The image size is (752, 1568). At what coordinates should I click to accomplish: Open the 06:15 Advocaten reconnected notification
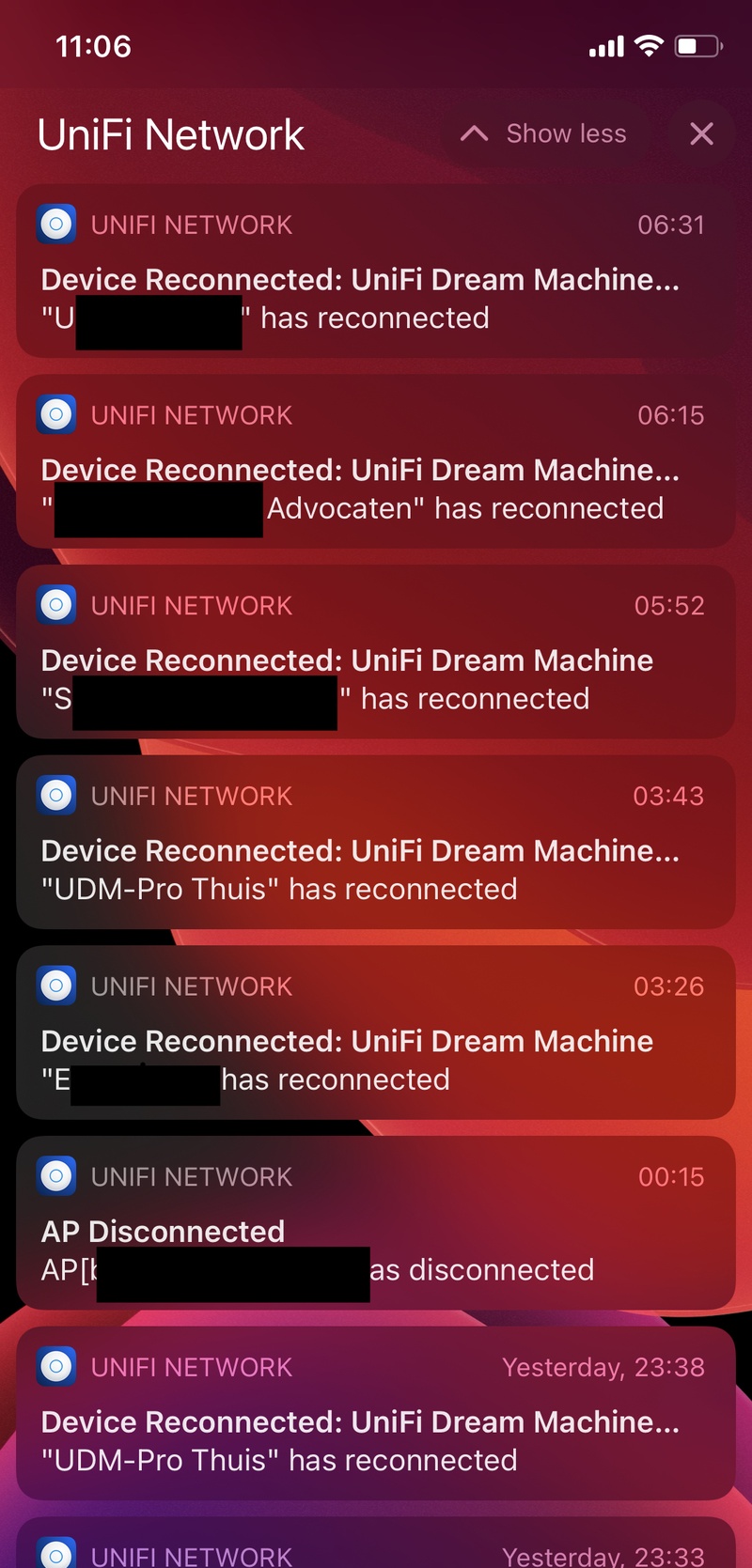(x=376, y=461)
